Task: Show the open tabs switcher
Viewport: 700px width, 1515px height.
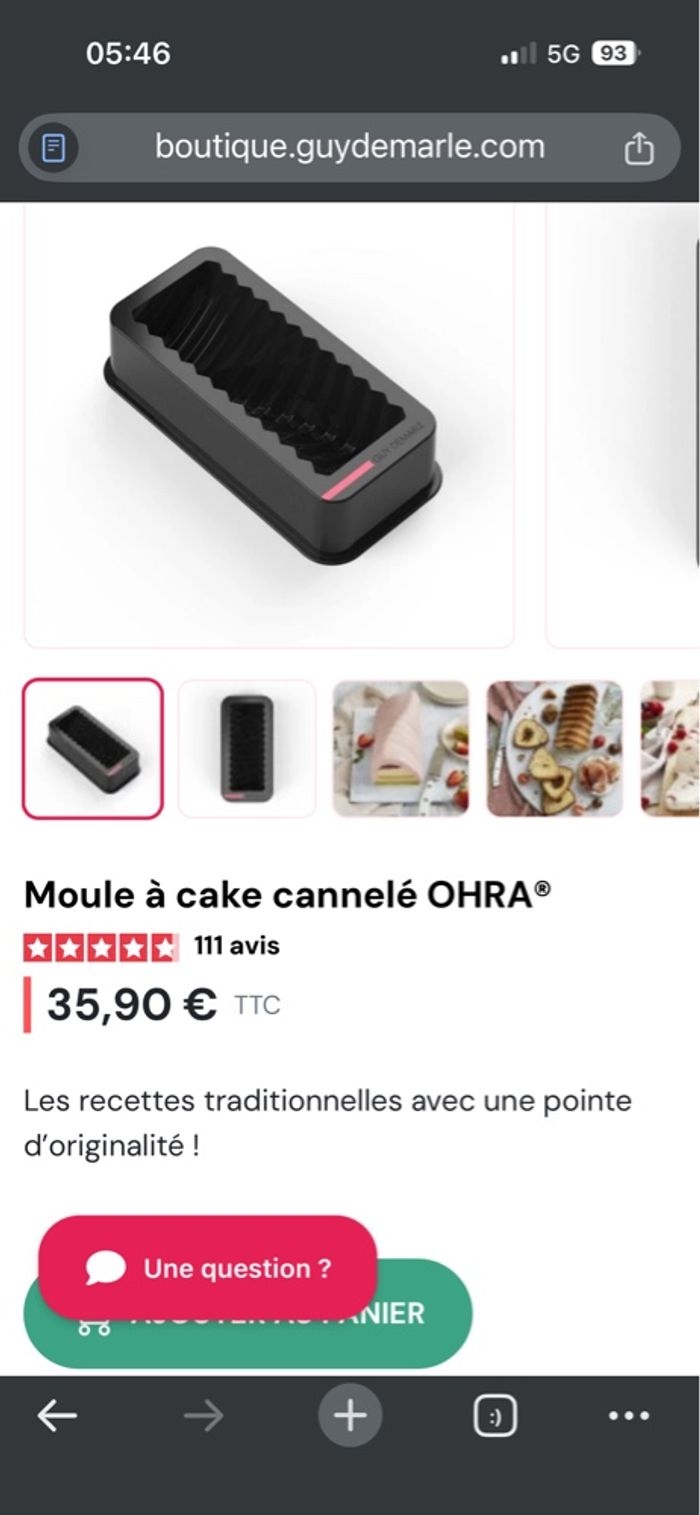Action: (495, 1416)
